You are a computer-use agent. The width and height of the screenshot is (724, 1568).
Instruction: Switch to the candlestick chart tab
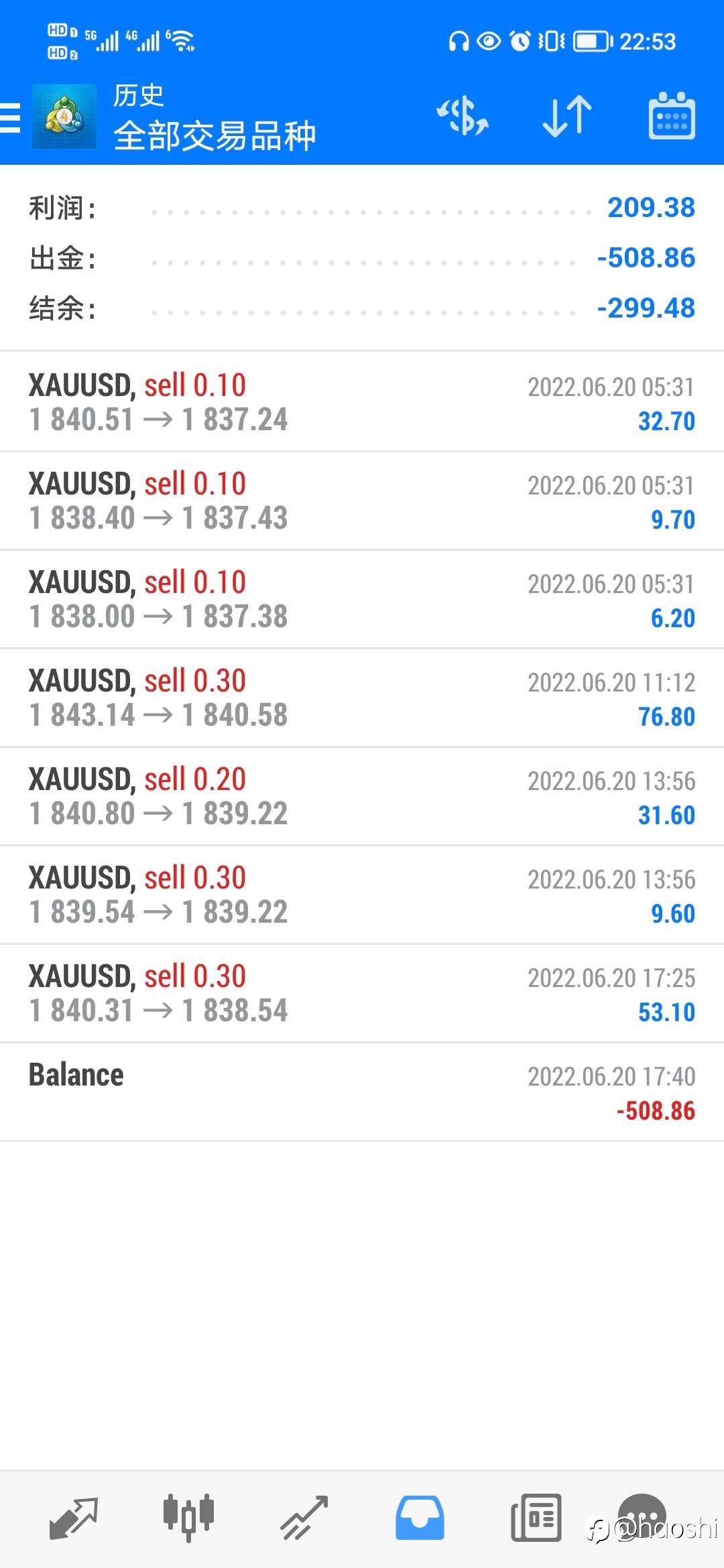pyautogui.click(x=188, y=1517)
